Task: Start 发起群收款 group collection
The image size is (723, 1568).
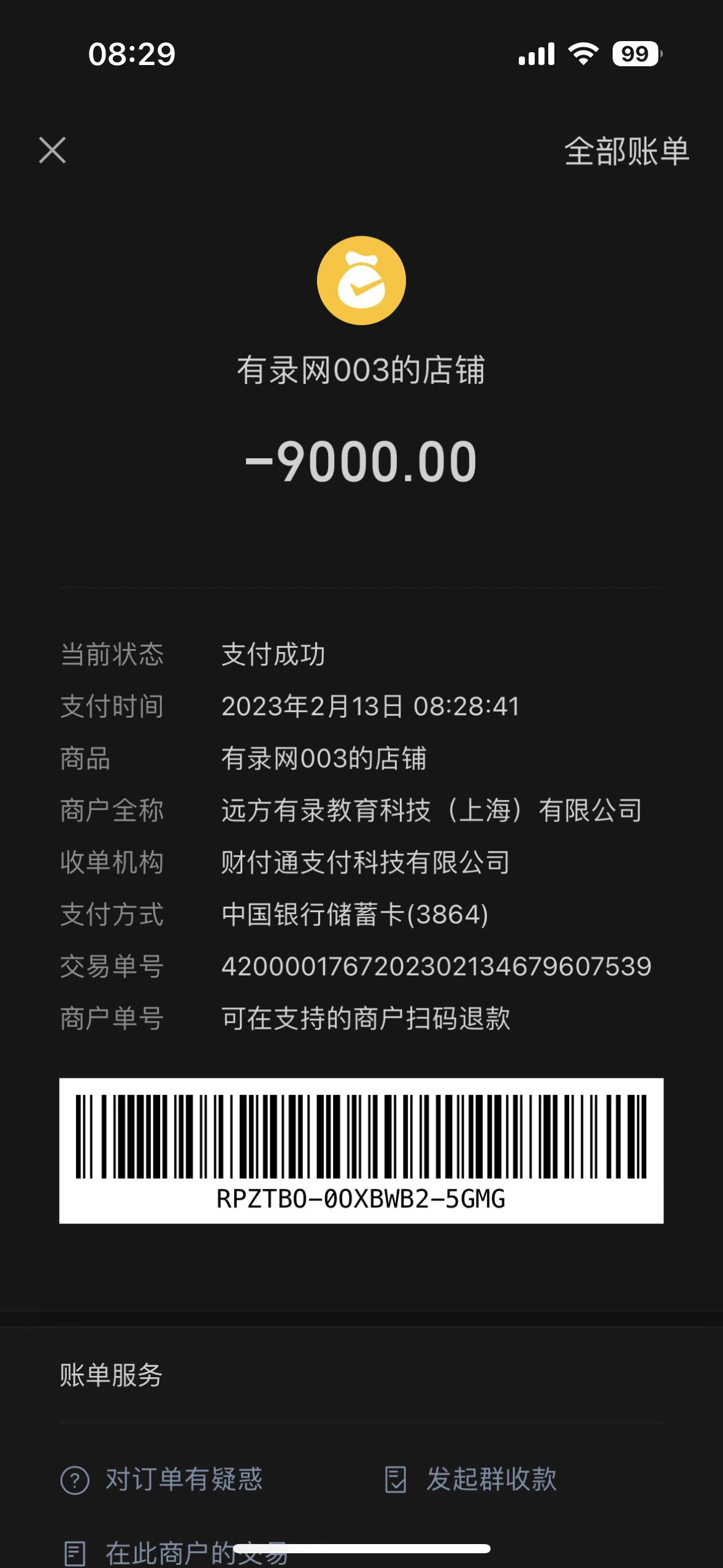Action: coord(471,1480)
